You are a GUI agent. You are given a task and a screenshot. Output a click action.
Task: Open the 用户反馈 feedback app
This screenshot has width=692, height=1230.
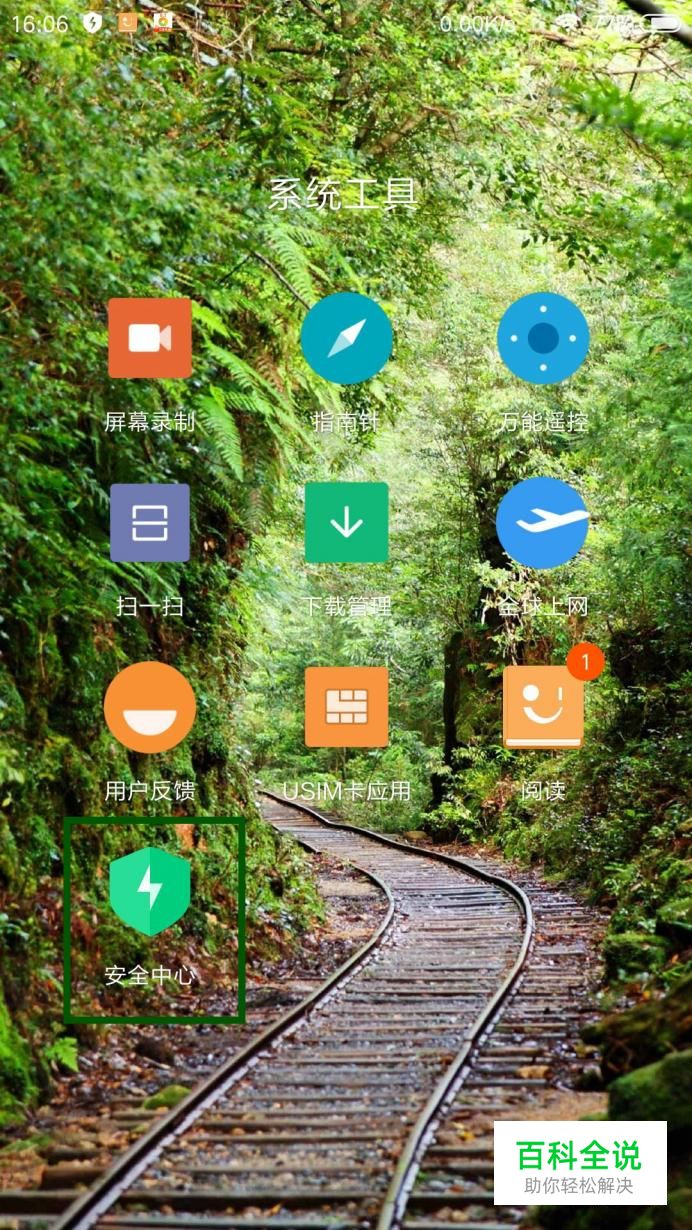150,707
